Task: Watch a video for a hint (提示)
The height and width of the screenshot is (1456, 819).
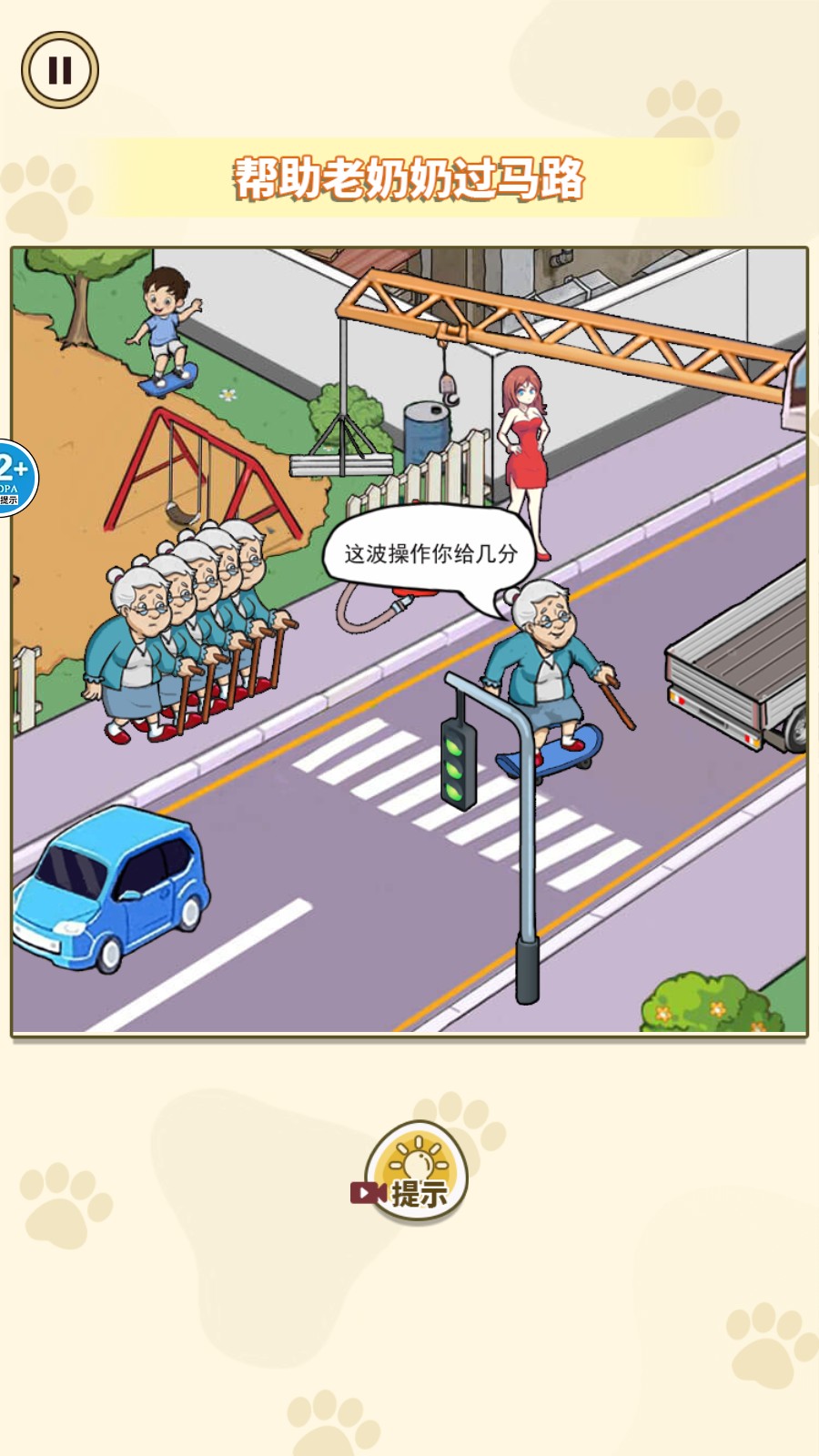Action: pos(415,1174)
